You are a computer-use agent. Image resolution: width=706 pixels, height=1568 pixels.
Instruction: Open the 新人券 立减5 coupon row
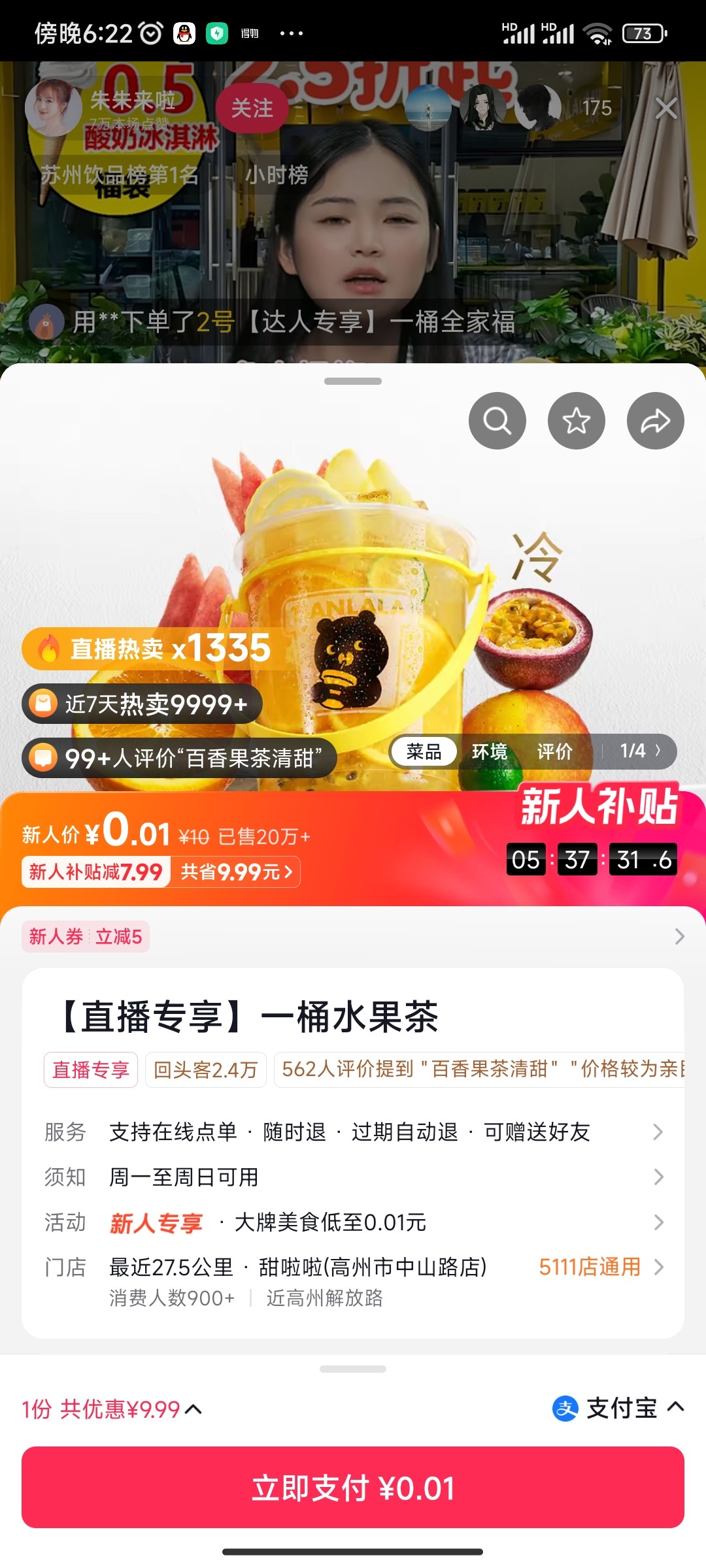(x=353, y=936)
